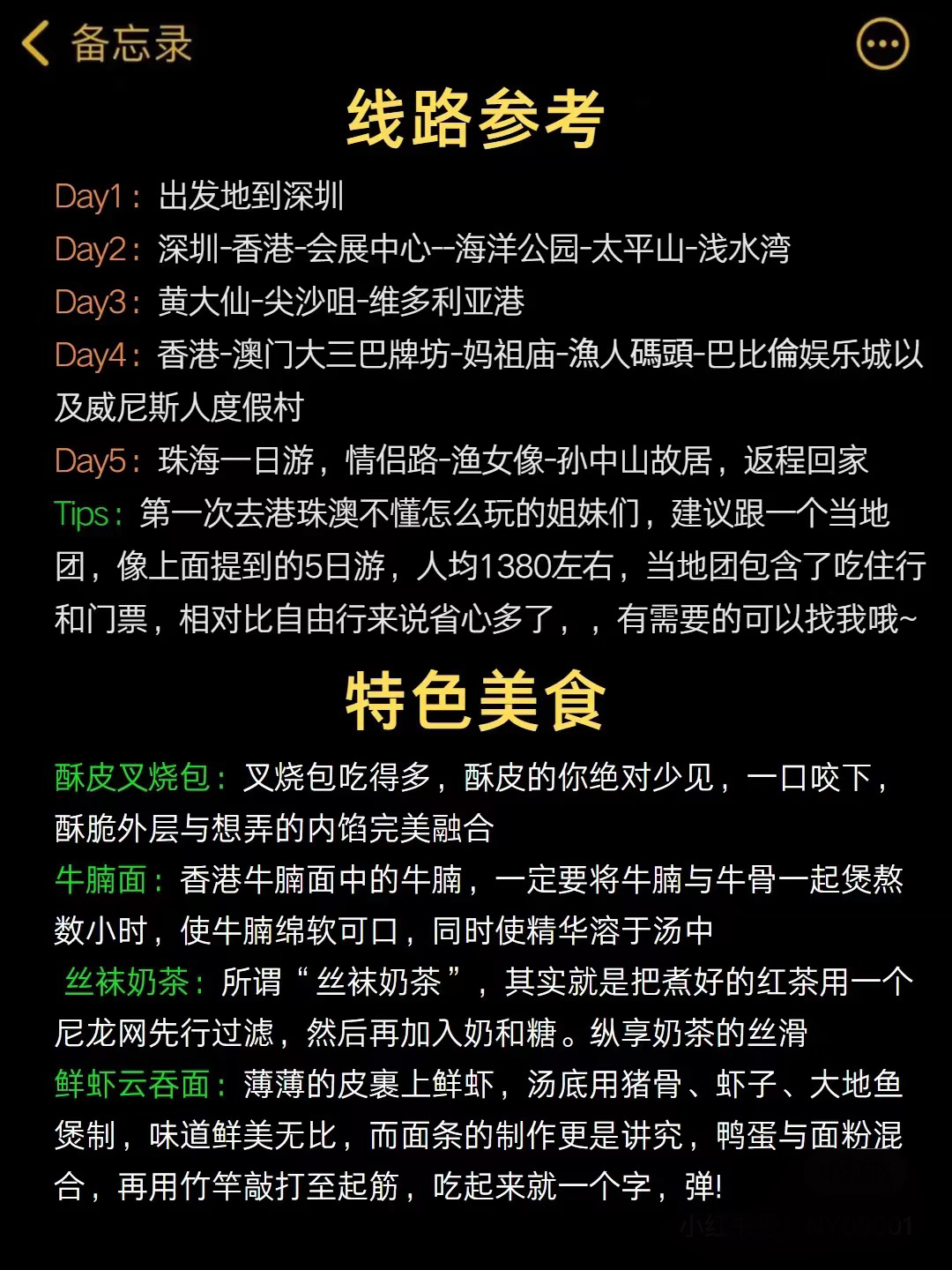Tap the 特色美食 heading
The height and width of the screenshot is (1270, 952).
pyautogui.click(x=476, y=701)
